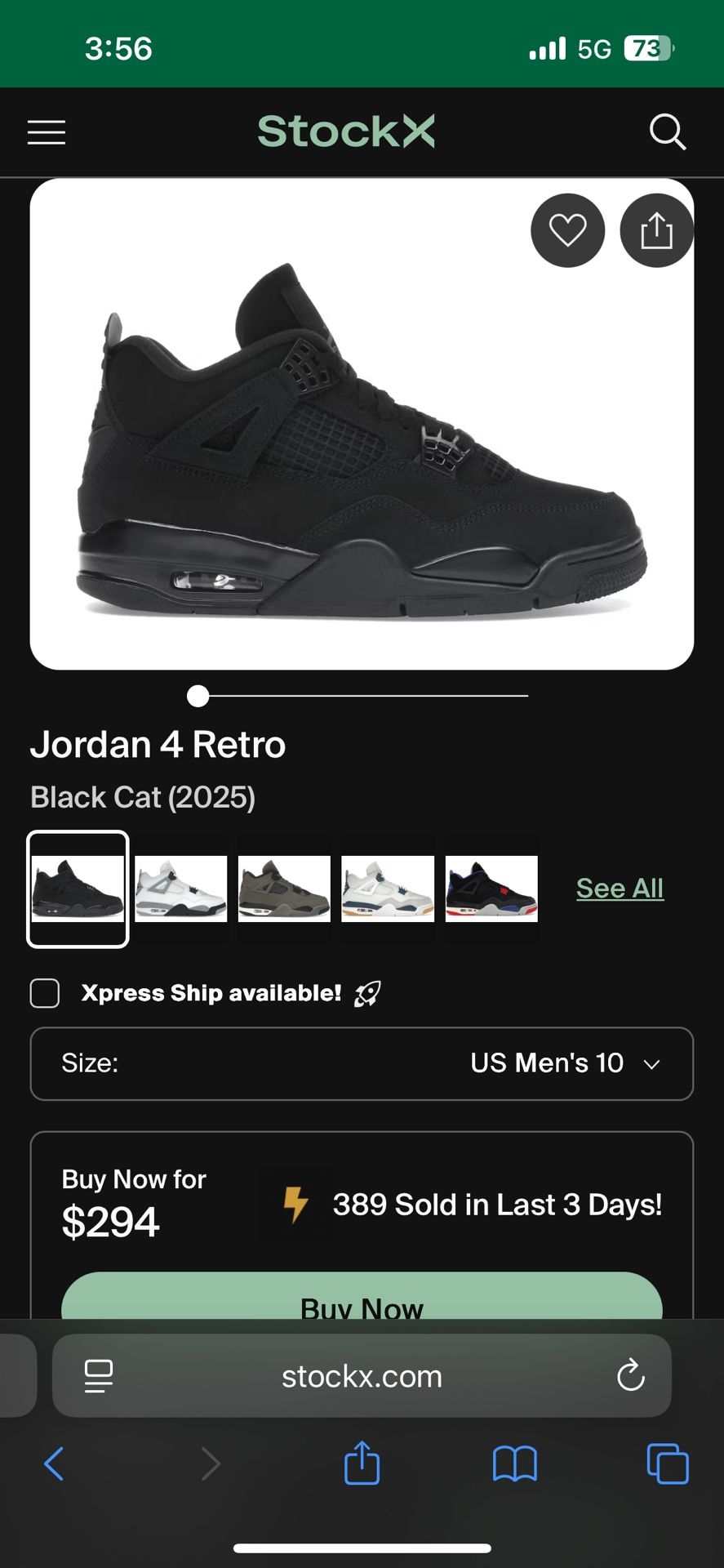Enable the Xpress Ship available checkbox
Screen dimensions: 724x1568
(x=45, y=993)
